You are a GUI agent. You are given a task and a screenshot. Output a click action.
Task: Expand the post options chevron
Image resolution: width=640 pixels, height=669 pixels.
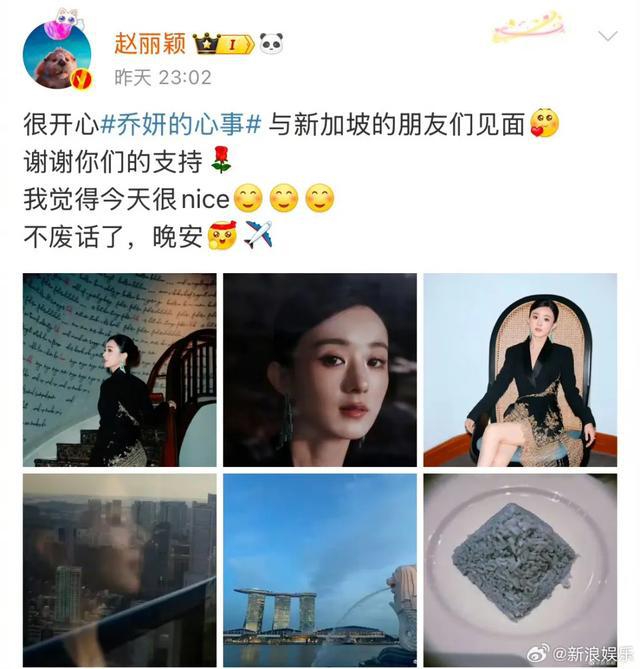[x=607, y=37]
